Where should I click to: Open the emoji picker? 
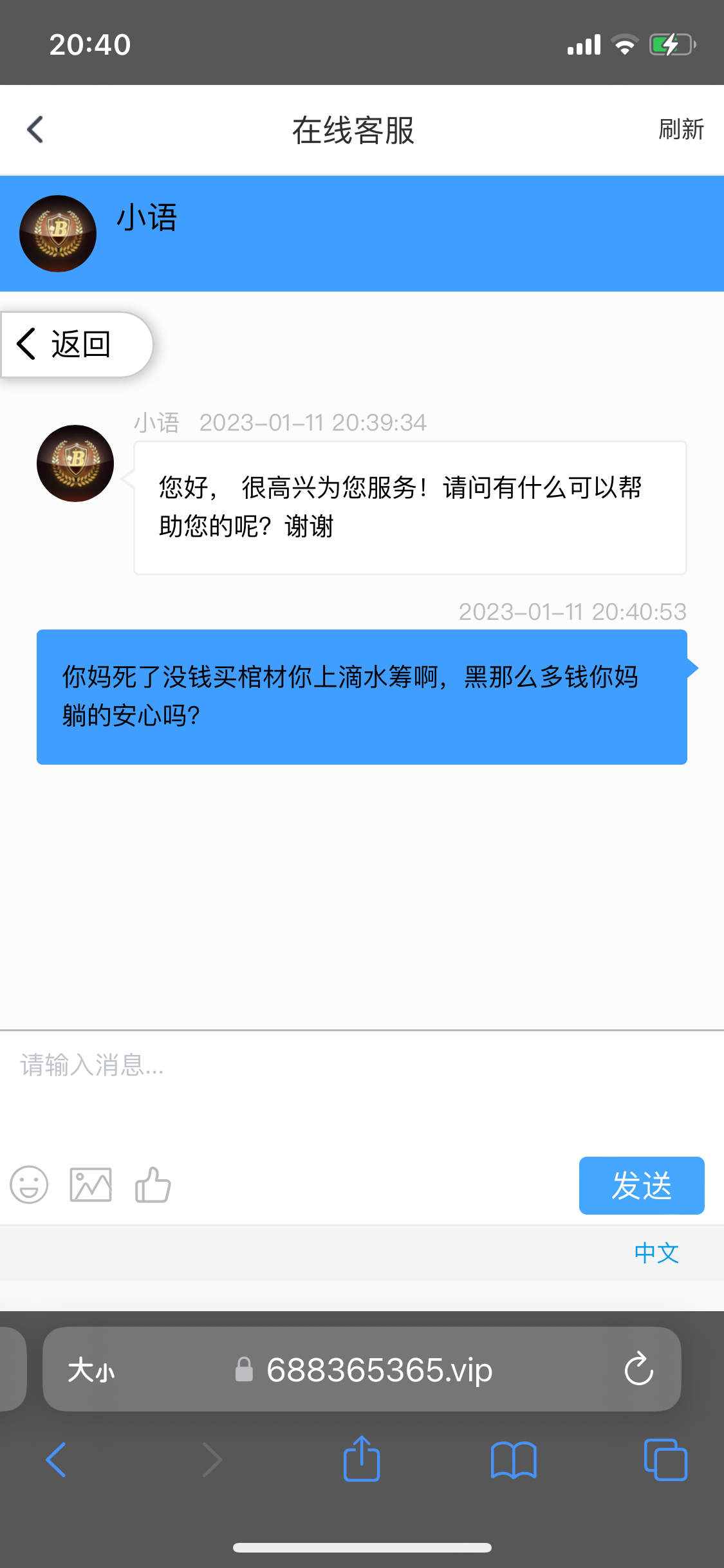[x=29, y=1185]
